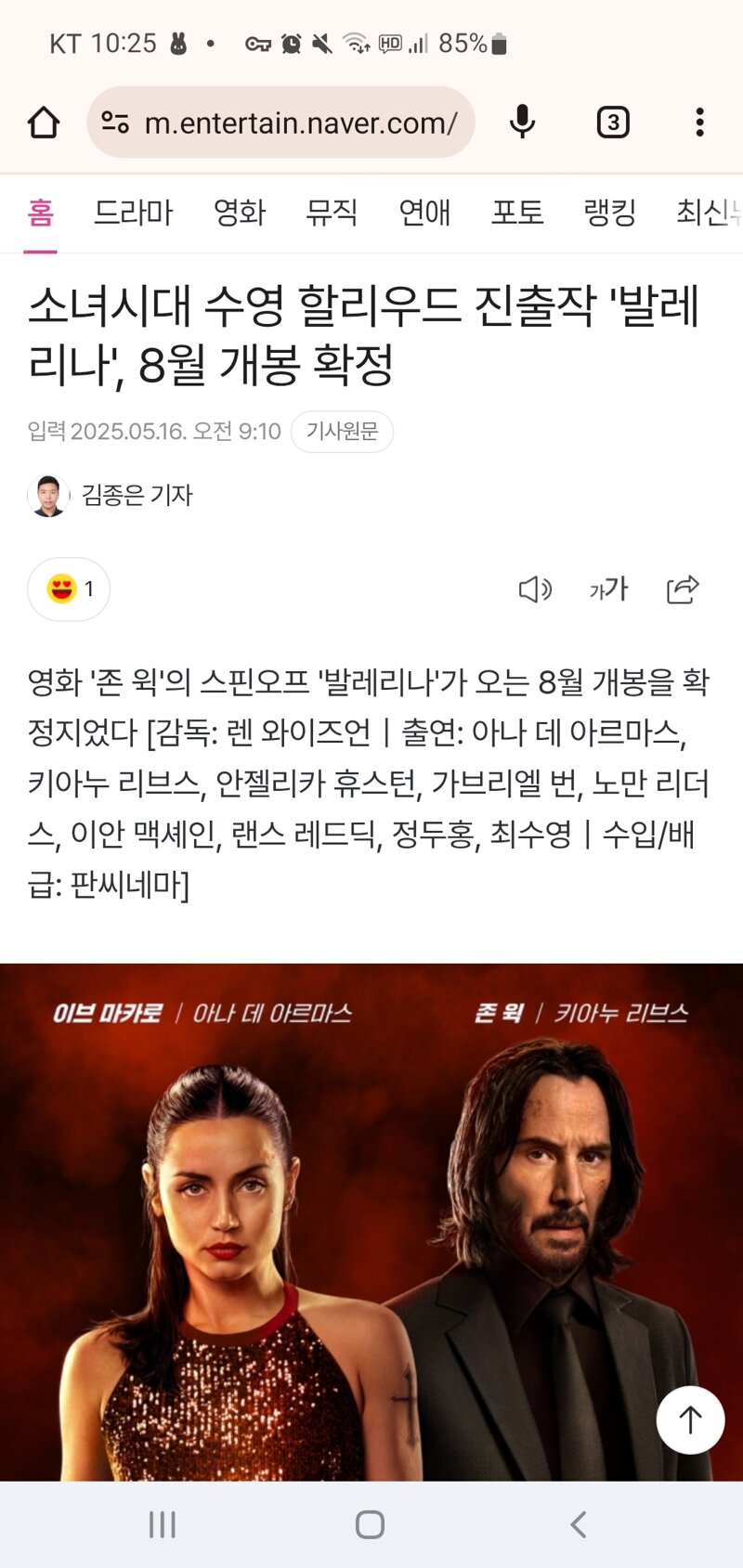Open the original article via 기사원문

click(x=342, y=432)
